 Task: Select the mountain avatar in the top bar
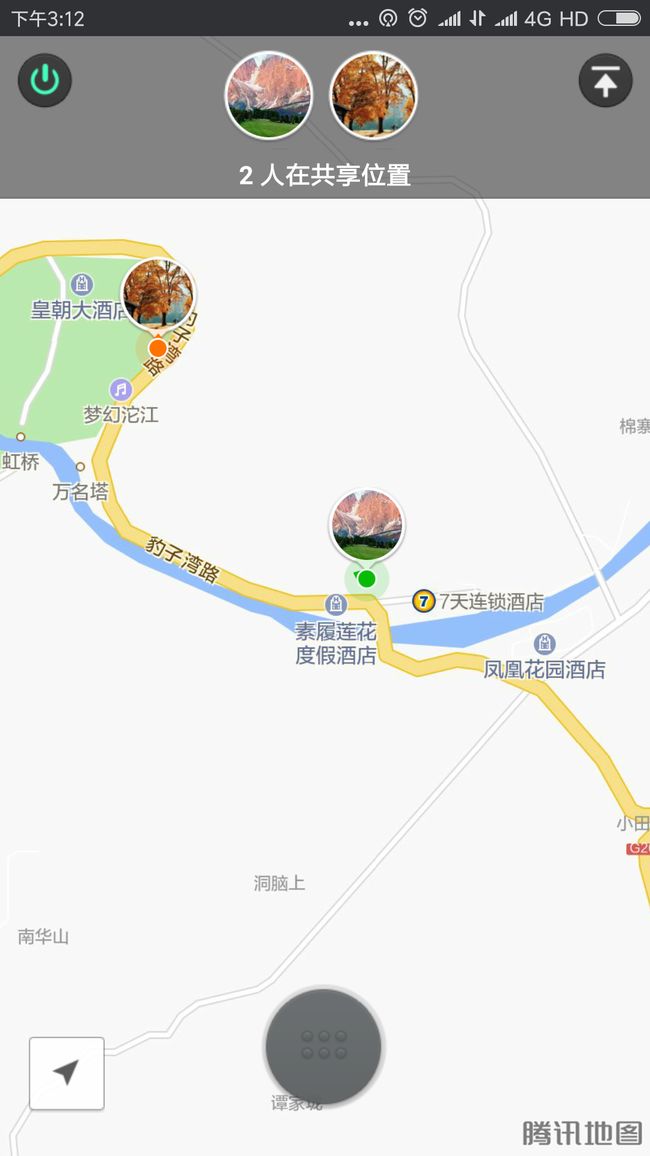pyautogui.click(x=268, y=95)
